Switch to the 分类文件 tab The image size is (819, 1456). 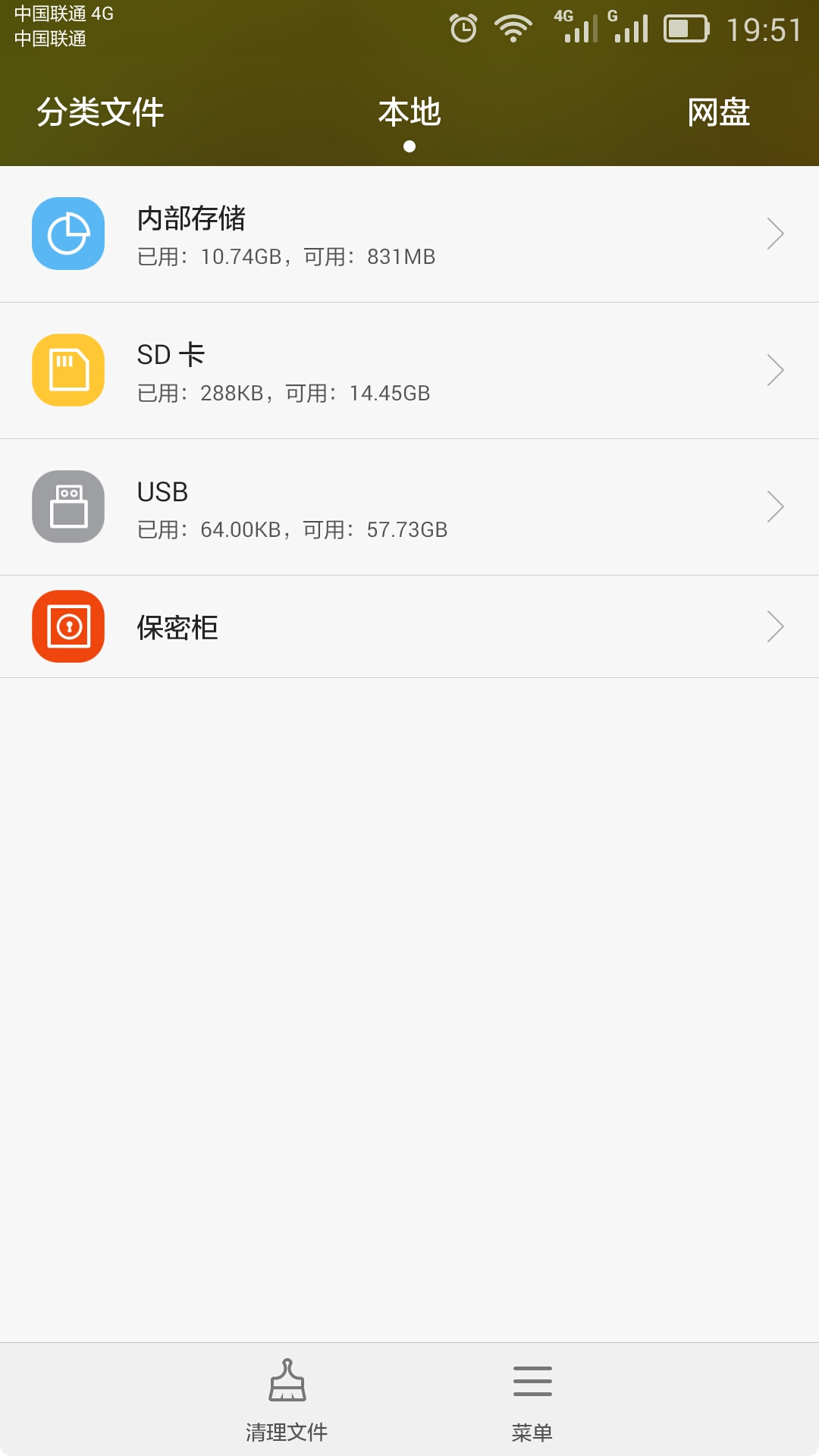click(x=100, y=112)
